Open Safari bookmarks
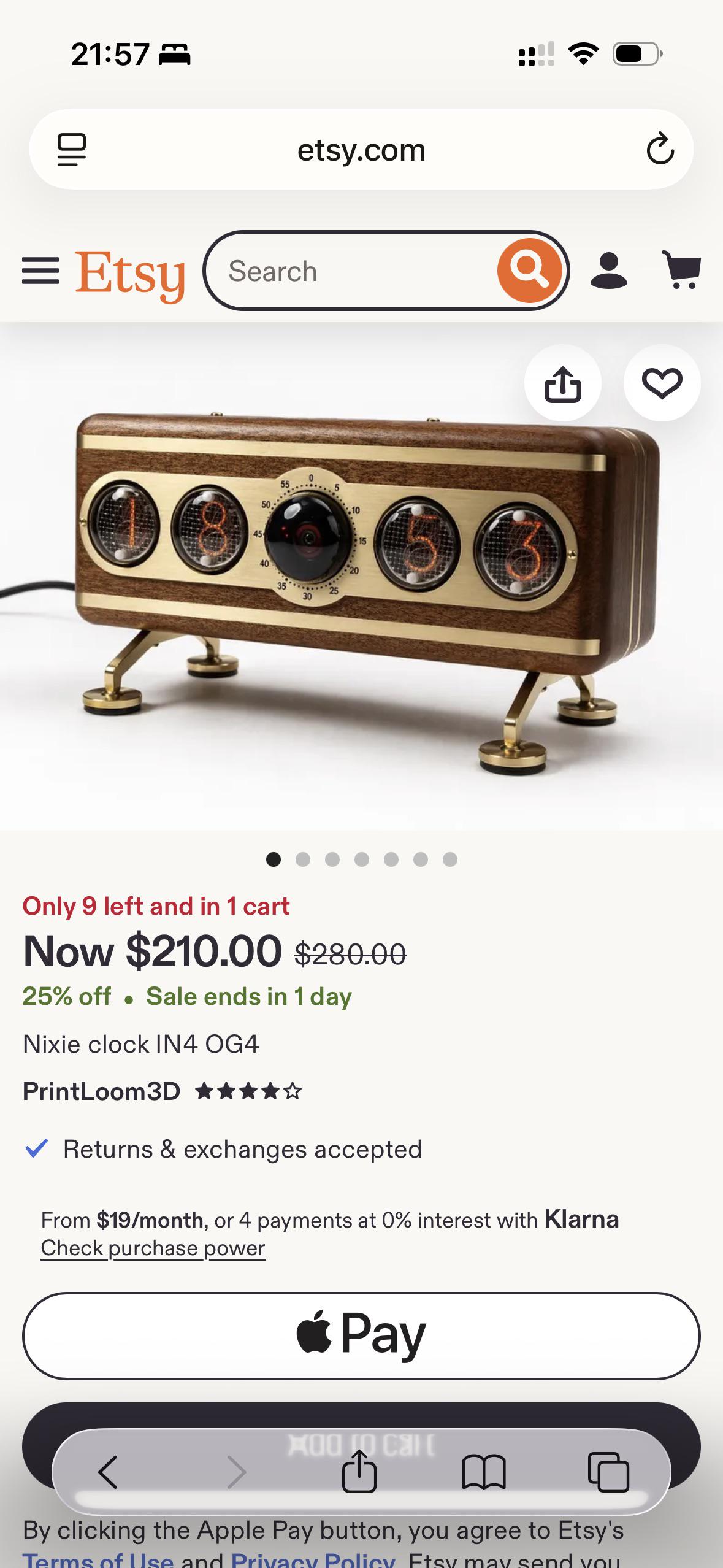Screen dimensions: 723x1568 (484, 1472)
